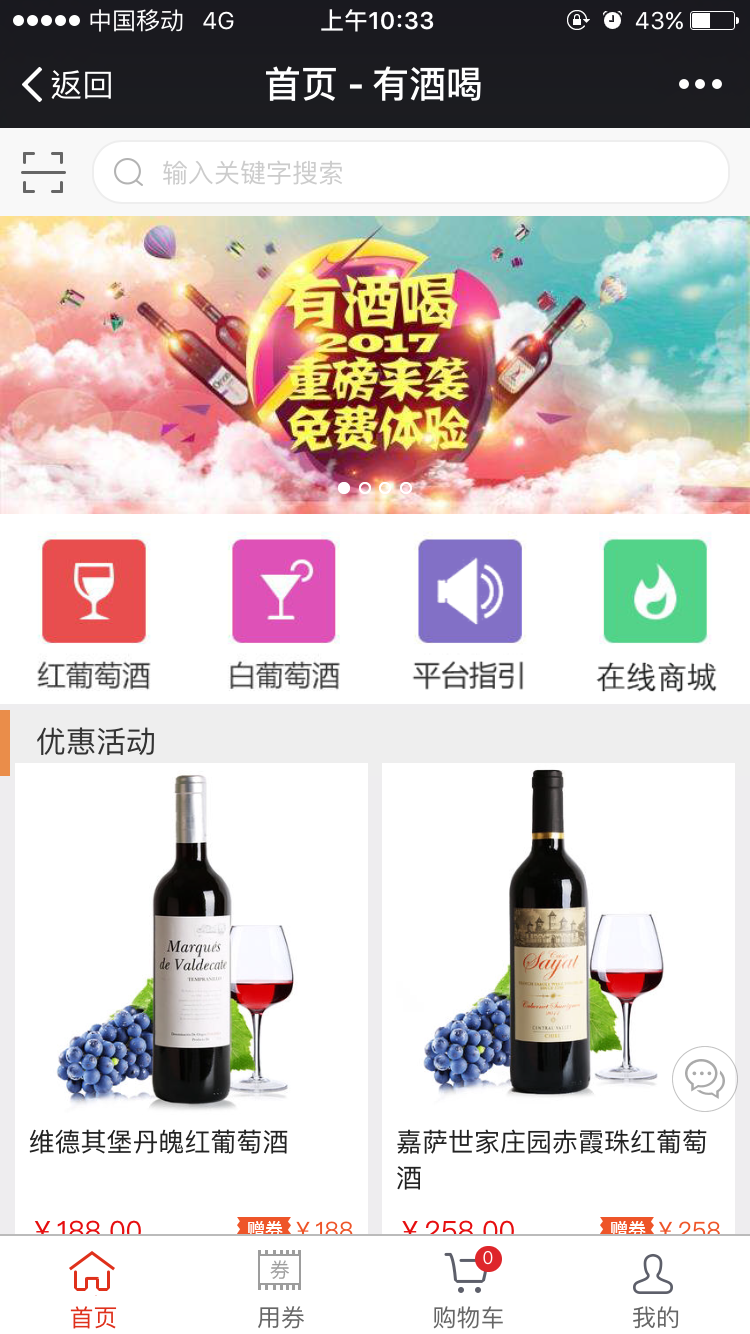Open the 在线商城 online mall

[x=655, y=613]
